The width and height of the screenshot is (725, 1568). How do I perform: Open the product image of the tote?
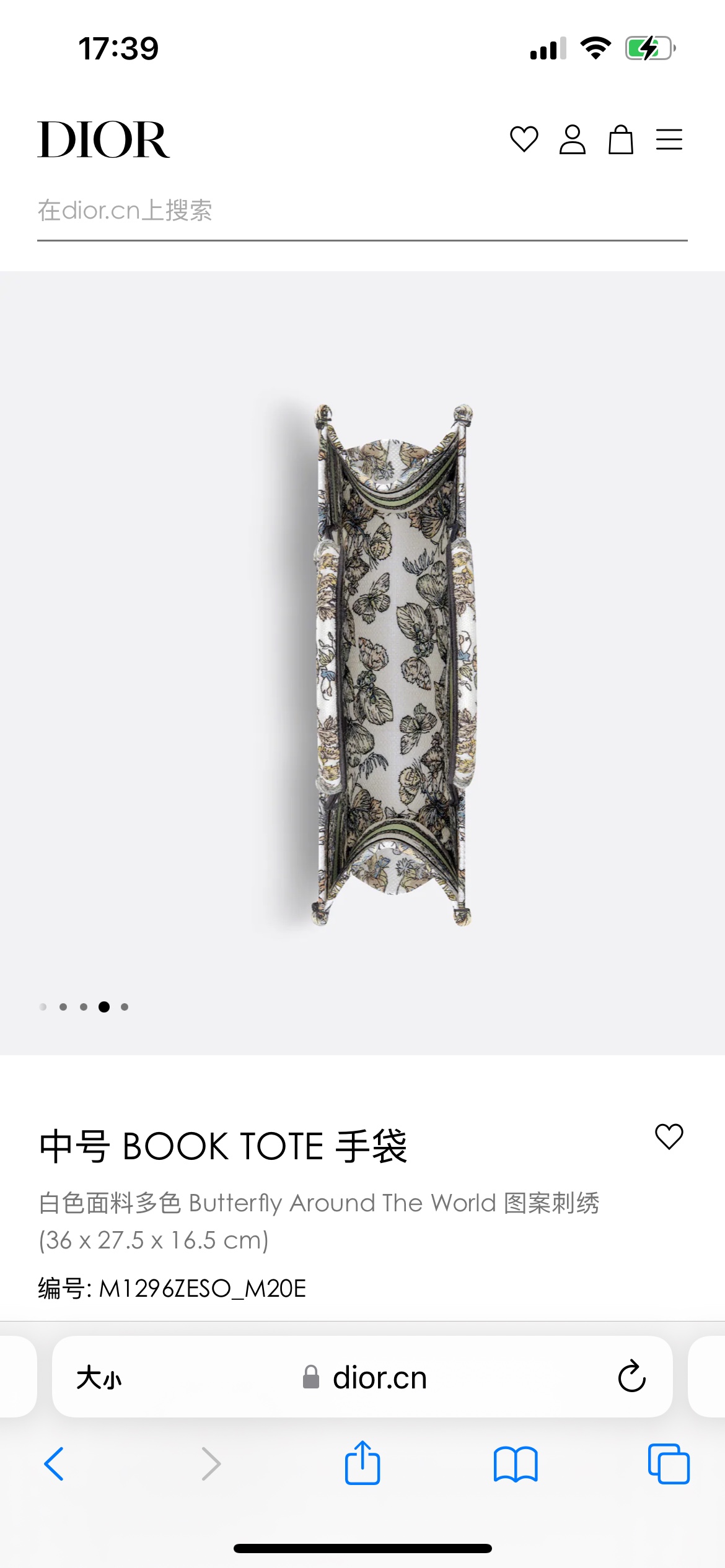[x=394, y=665]
